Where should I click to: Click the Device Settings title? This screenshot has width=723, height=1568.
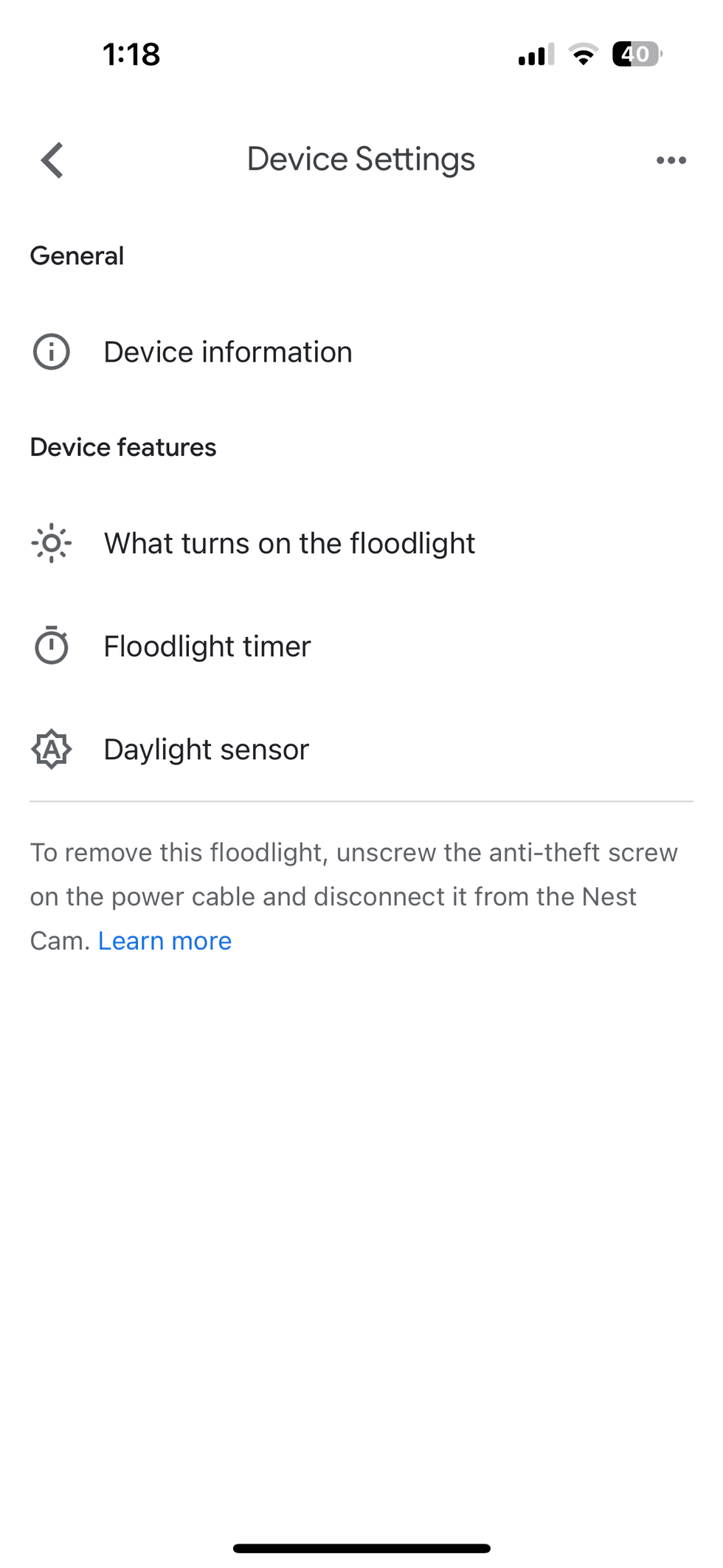click(x=361, y=159)
